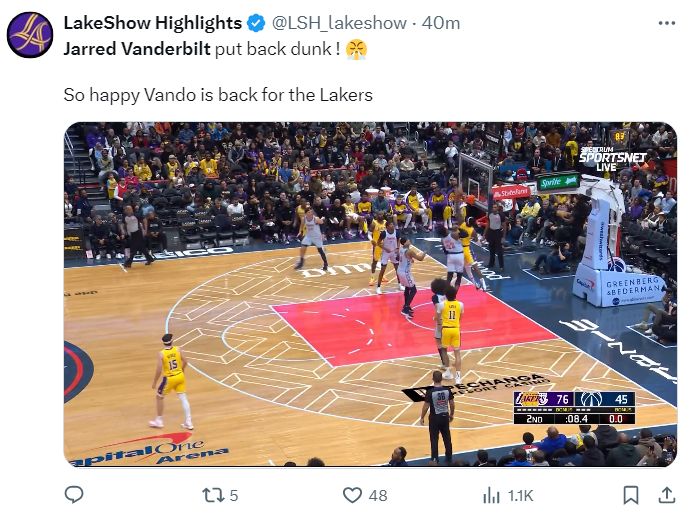Share the Vanderbilt dunk tweet

click(x=666, y=494)
